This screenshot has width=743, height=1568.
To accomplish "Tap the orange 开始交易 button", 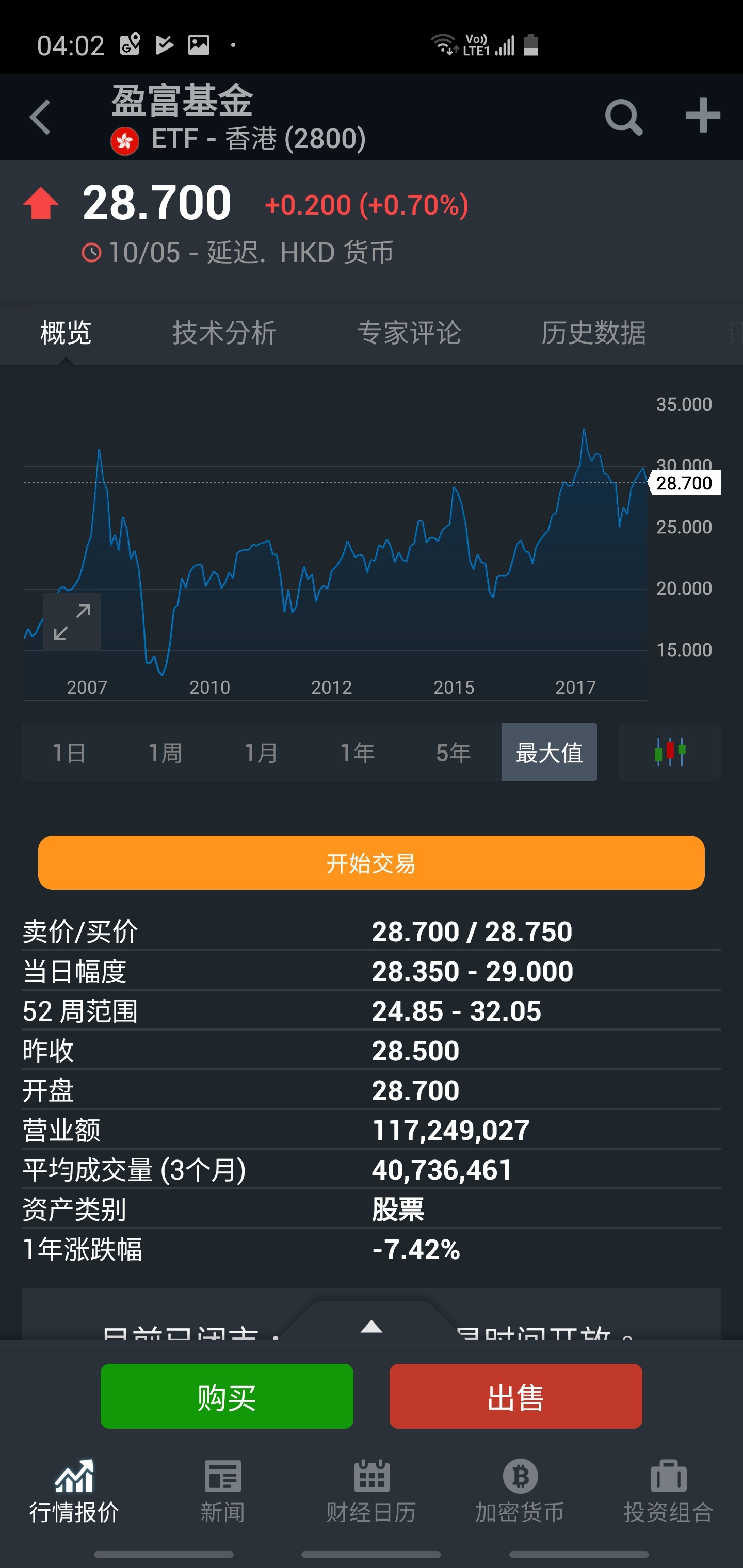I will point(372,862).
